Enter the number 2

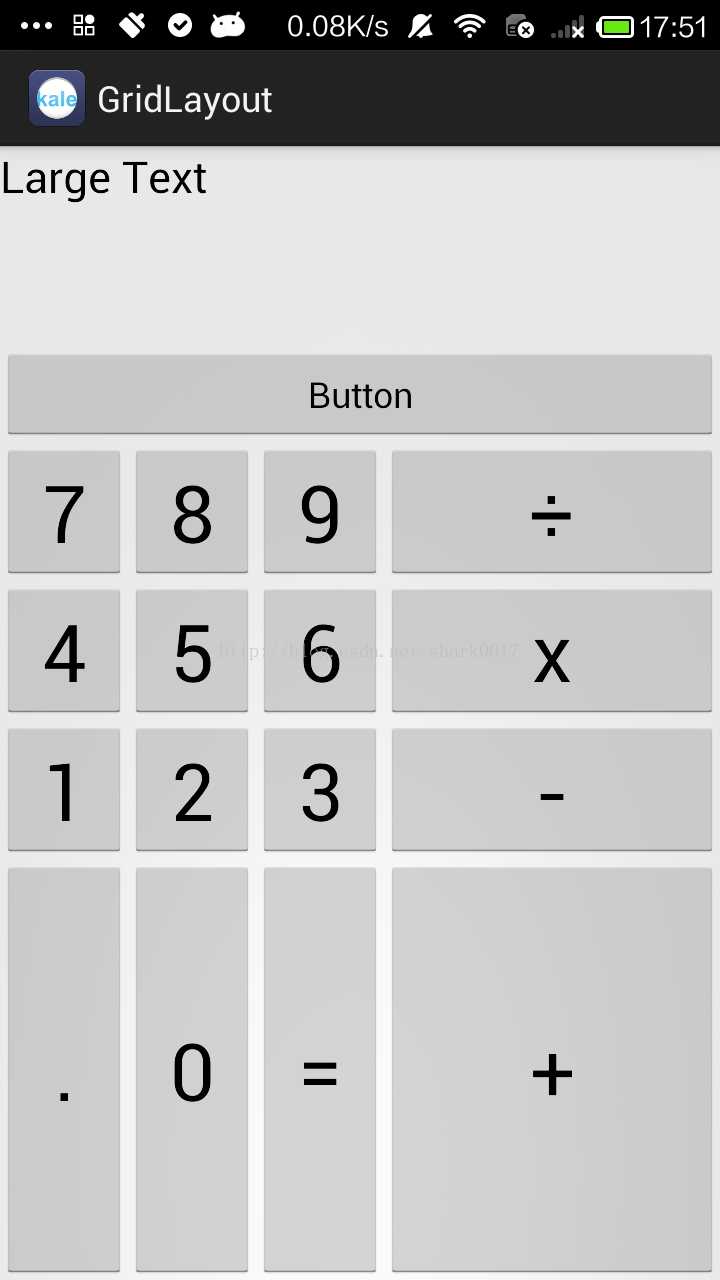(192, 790)
